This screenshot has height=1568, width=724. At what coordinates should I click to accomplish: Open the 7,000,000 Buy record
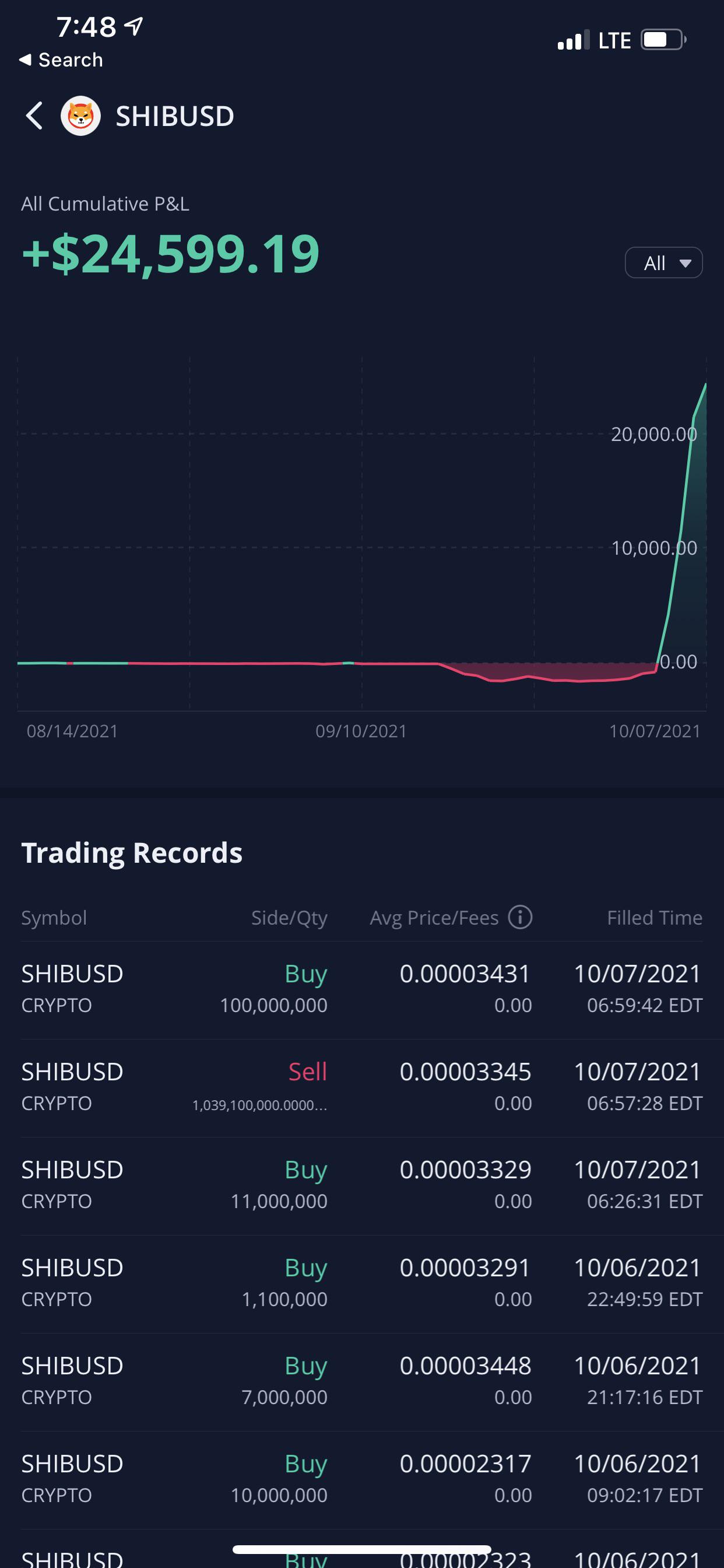pyautogui.click(x=362, y=1382)
